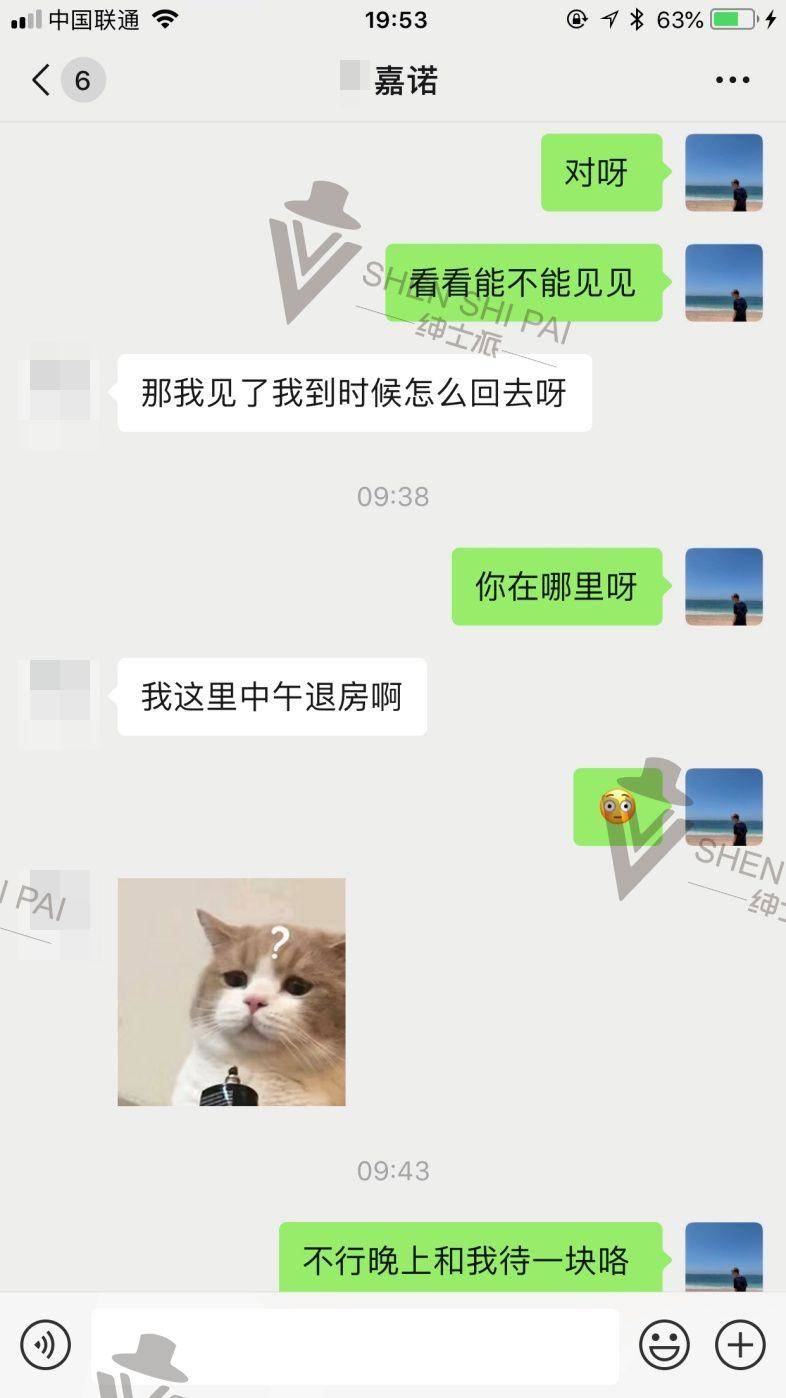Go back to the chat list
The width and height of the screenshot is (786, 1398).
pos(42,80)
